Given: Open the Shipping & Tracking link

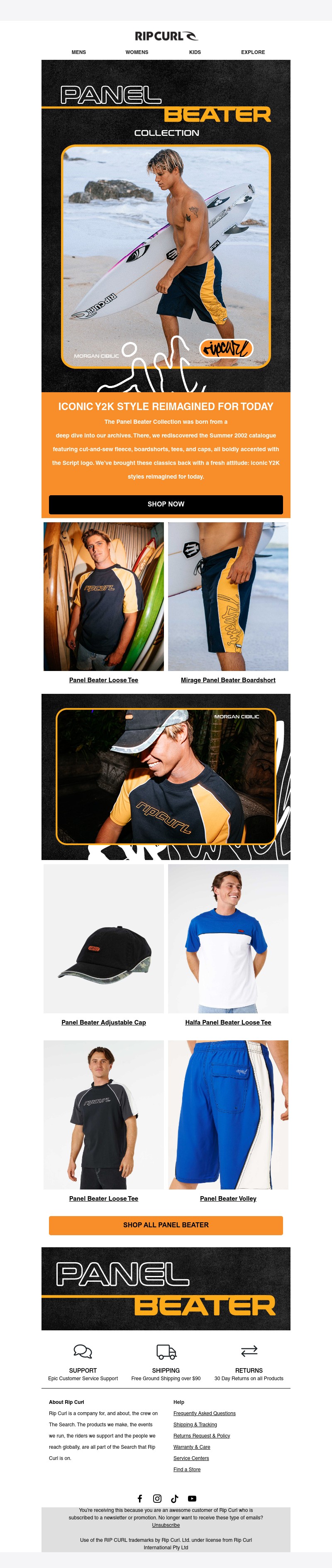Looking at the screenshot, I should (195, 1424).
